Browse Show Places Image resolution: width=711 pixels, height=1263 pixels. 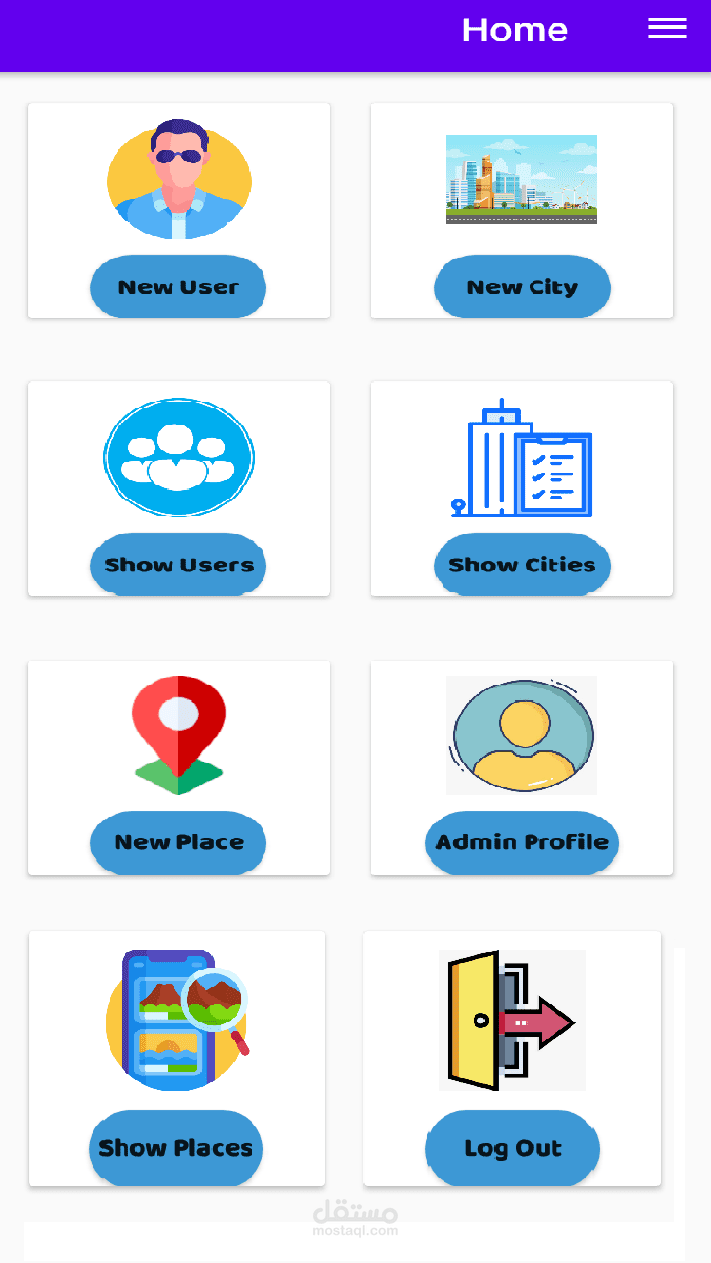click(x=176, y=1148)
